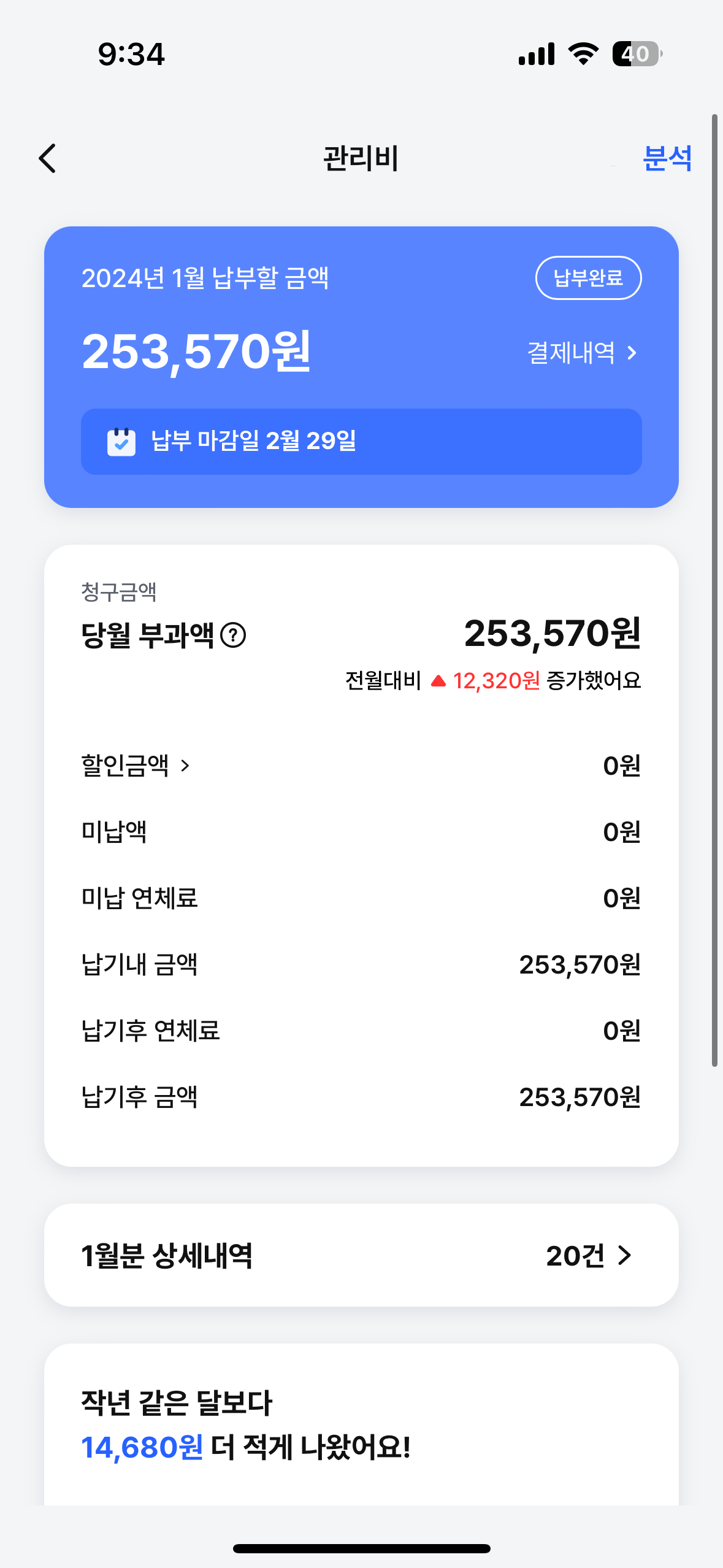
Task: Open 1월분 상세내역 with 20건
Action: pos(361,1256)
